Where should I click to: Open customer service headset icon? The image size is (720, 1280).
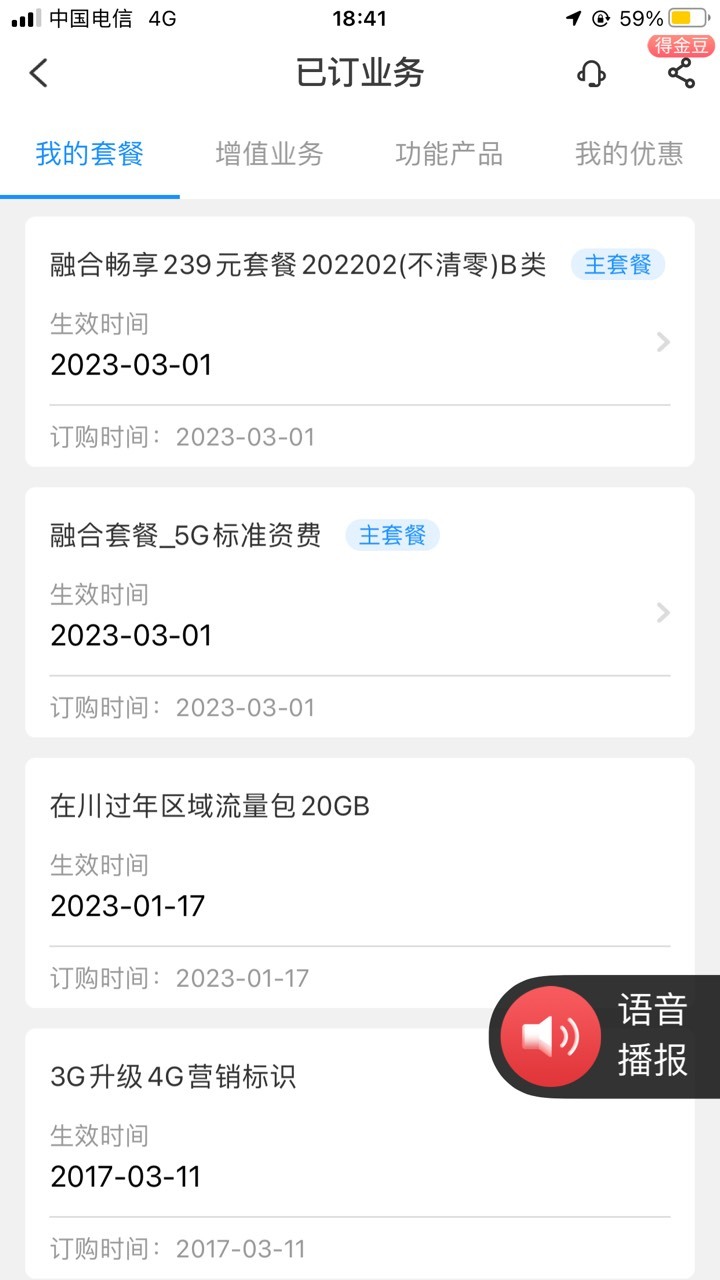592,73
